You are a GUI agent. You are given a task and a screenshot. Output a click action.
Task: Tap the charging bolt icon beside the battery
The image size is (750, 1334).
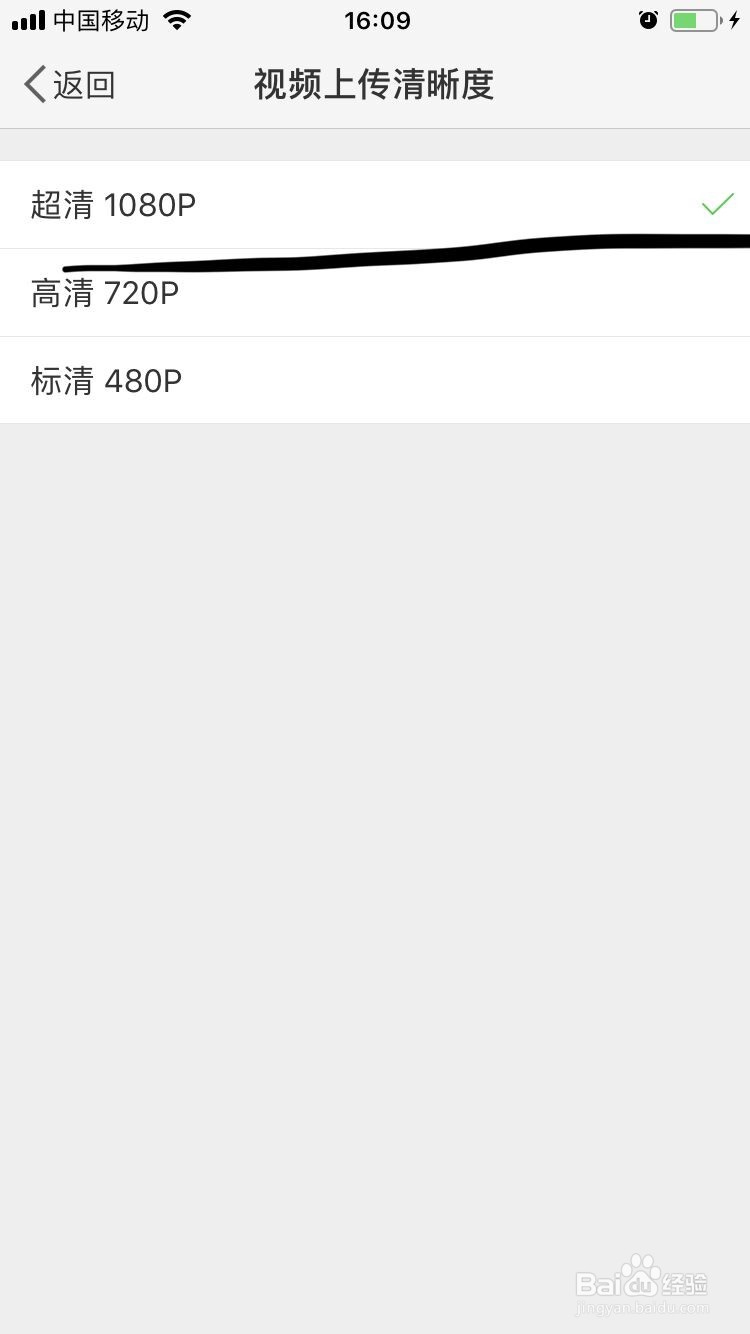(733, 19)
